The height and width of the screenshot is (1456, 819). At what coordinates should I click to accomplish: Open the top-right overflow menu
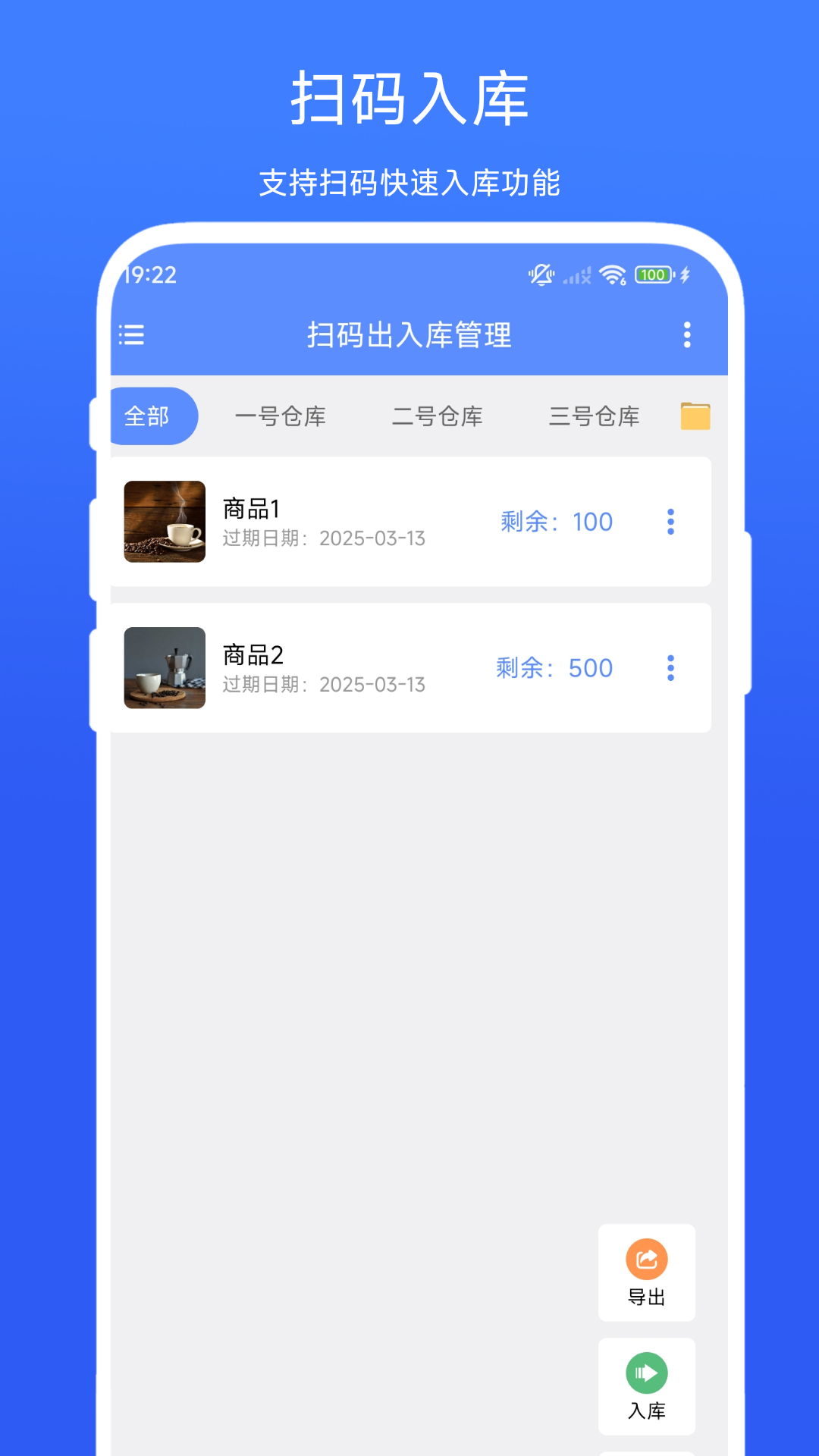pyautogui.click(x=687, y=335)
